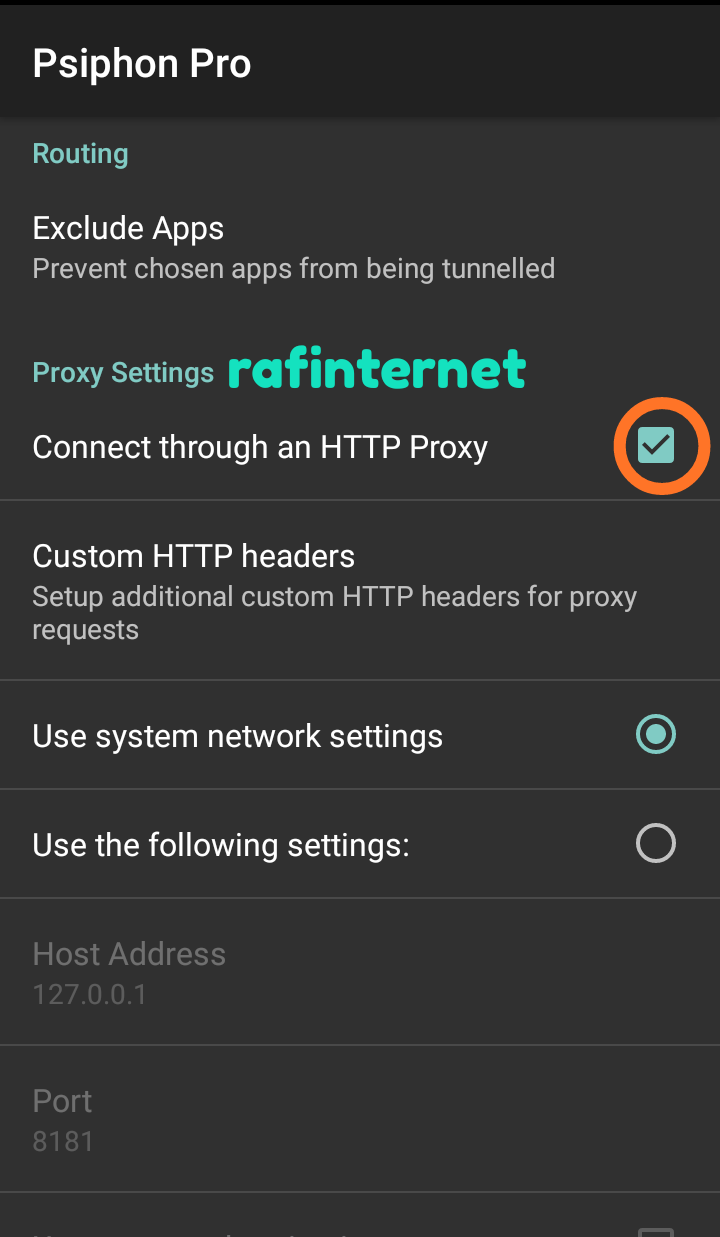The width and height of the screenshot is (720, 1237).
Task: Tap the rafinternet logo next to Proxy Settings
Action: point(376,368)
